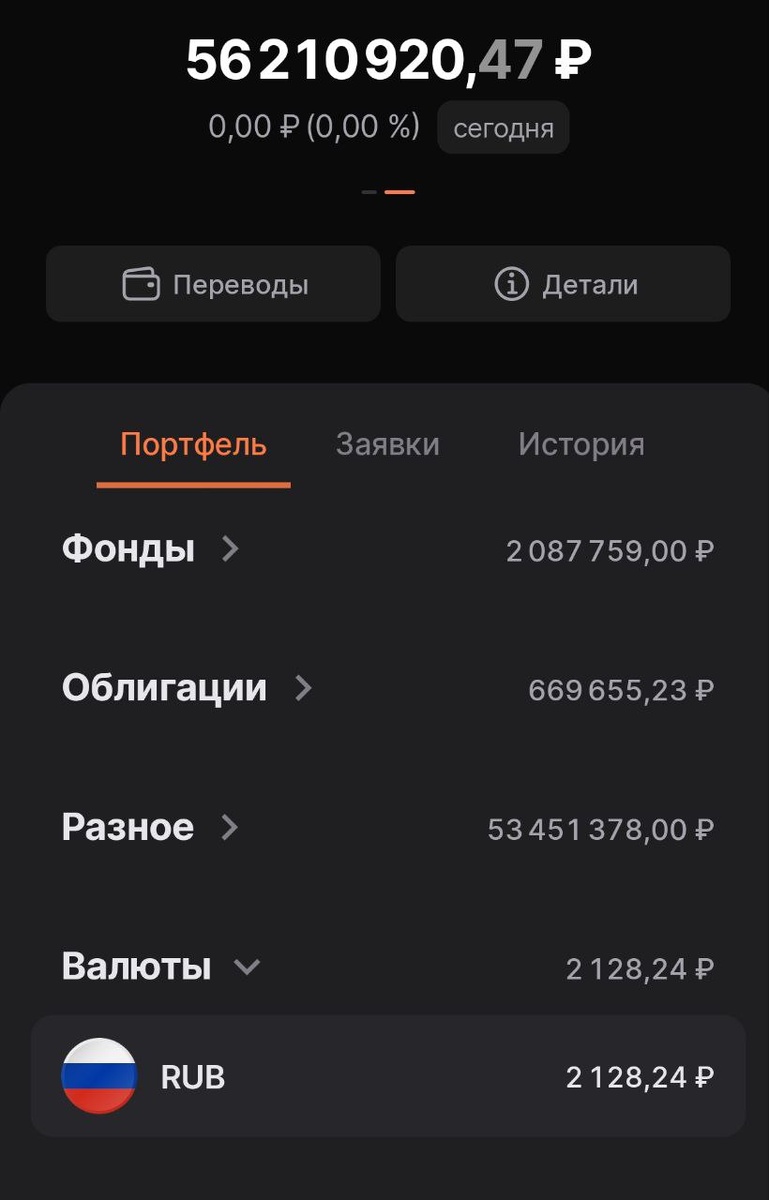Select the Портфель tab
Image resolution: width=769 pixels, height=1200 pixels.
pyautogui.click(x=193, y=444)
